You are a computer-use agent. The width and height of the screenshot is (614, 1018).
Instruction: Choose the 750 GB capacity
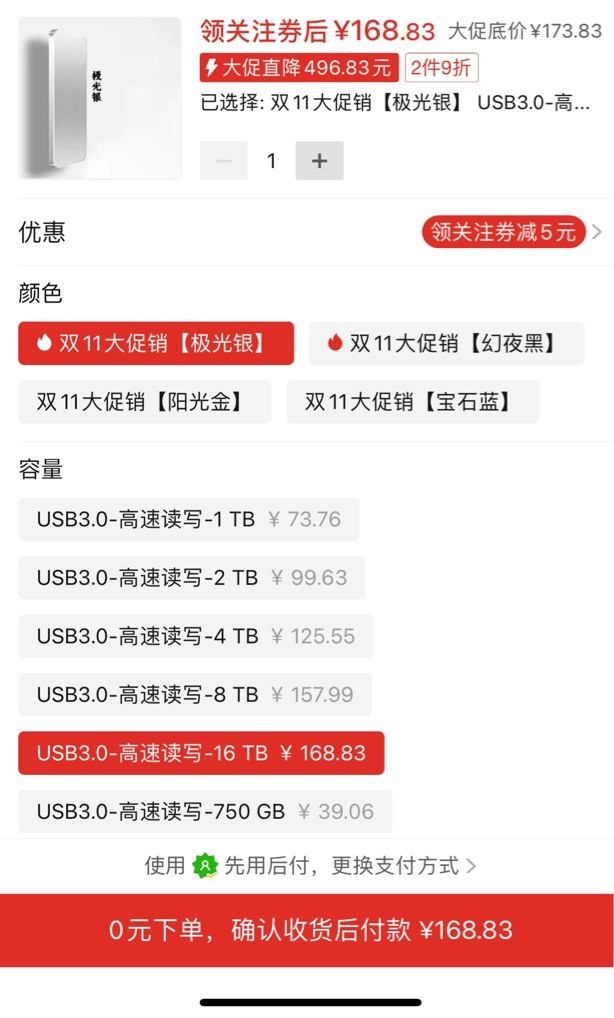pos(205,812)
